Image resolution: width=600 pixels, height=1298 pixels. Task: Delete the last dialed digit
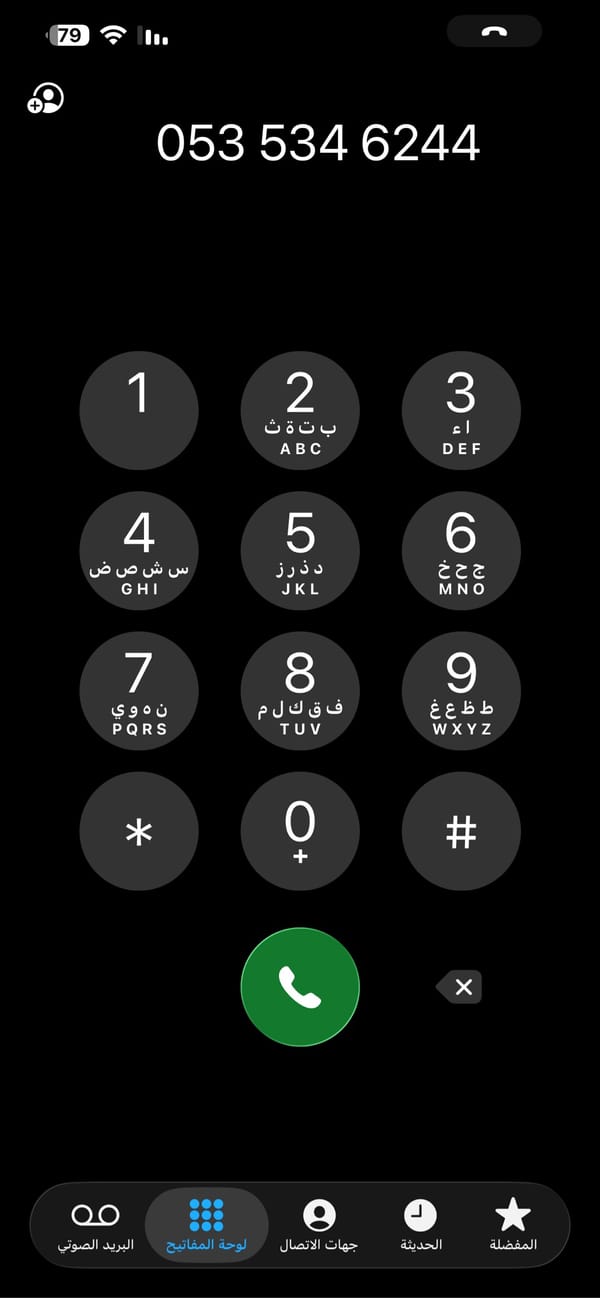460,988
